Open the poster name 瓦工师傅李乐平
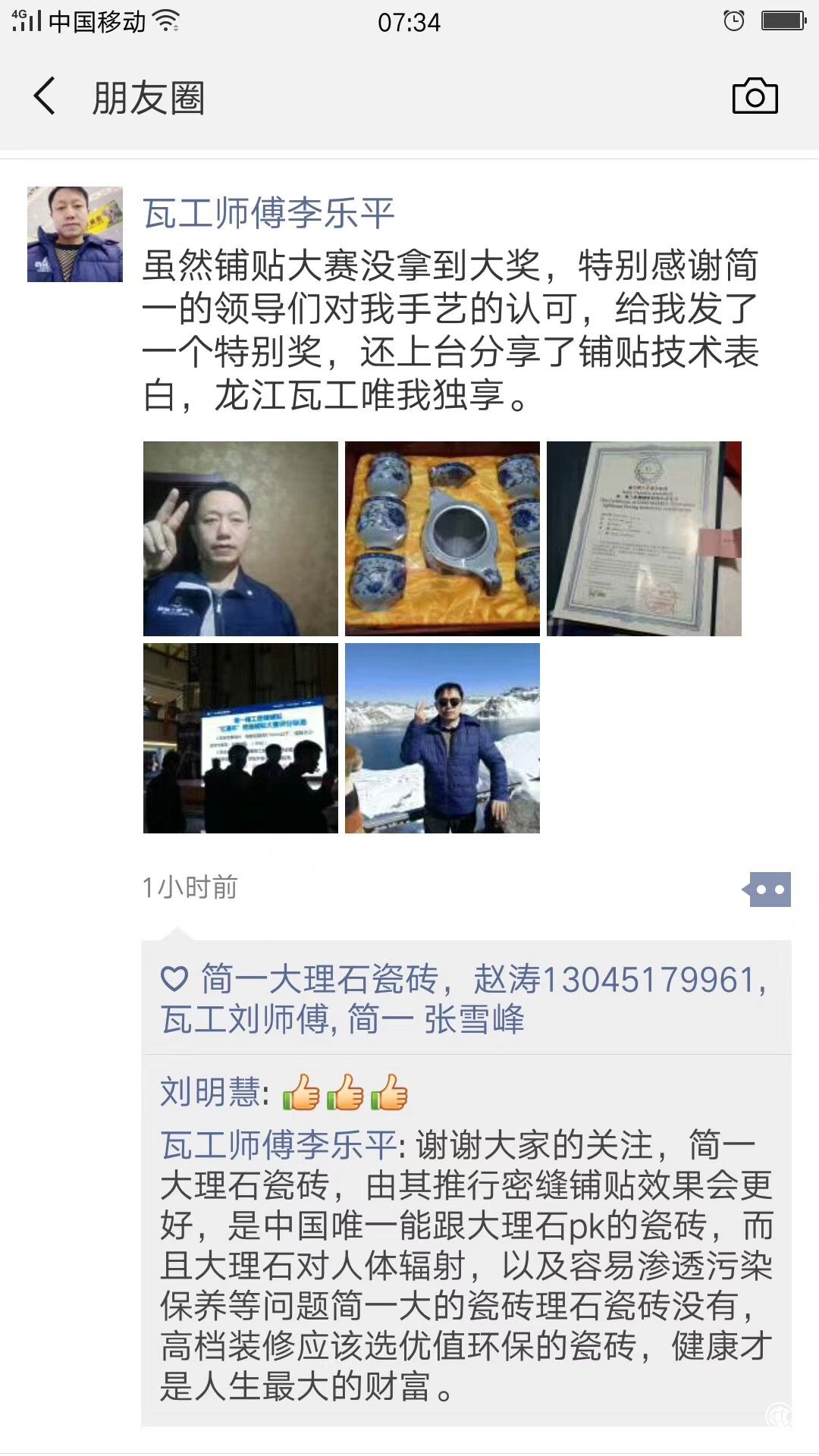Image resolution: width=819 pixels, height=1456 pixels. [268, 213]
